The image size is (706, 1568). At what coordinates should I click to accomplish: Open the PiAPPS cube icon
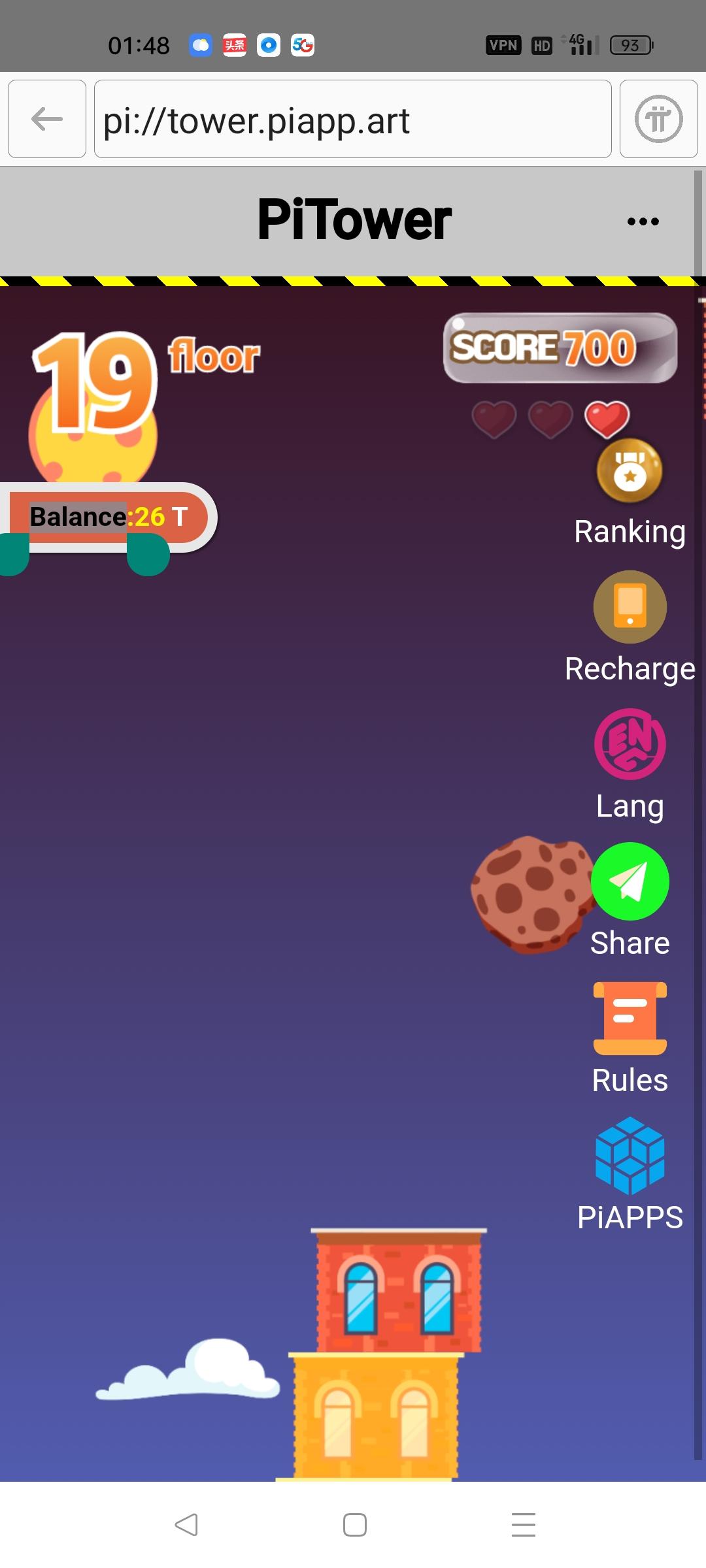pos(630,1155)
